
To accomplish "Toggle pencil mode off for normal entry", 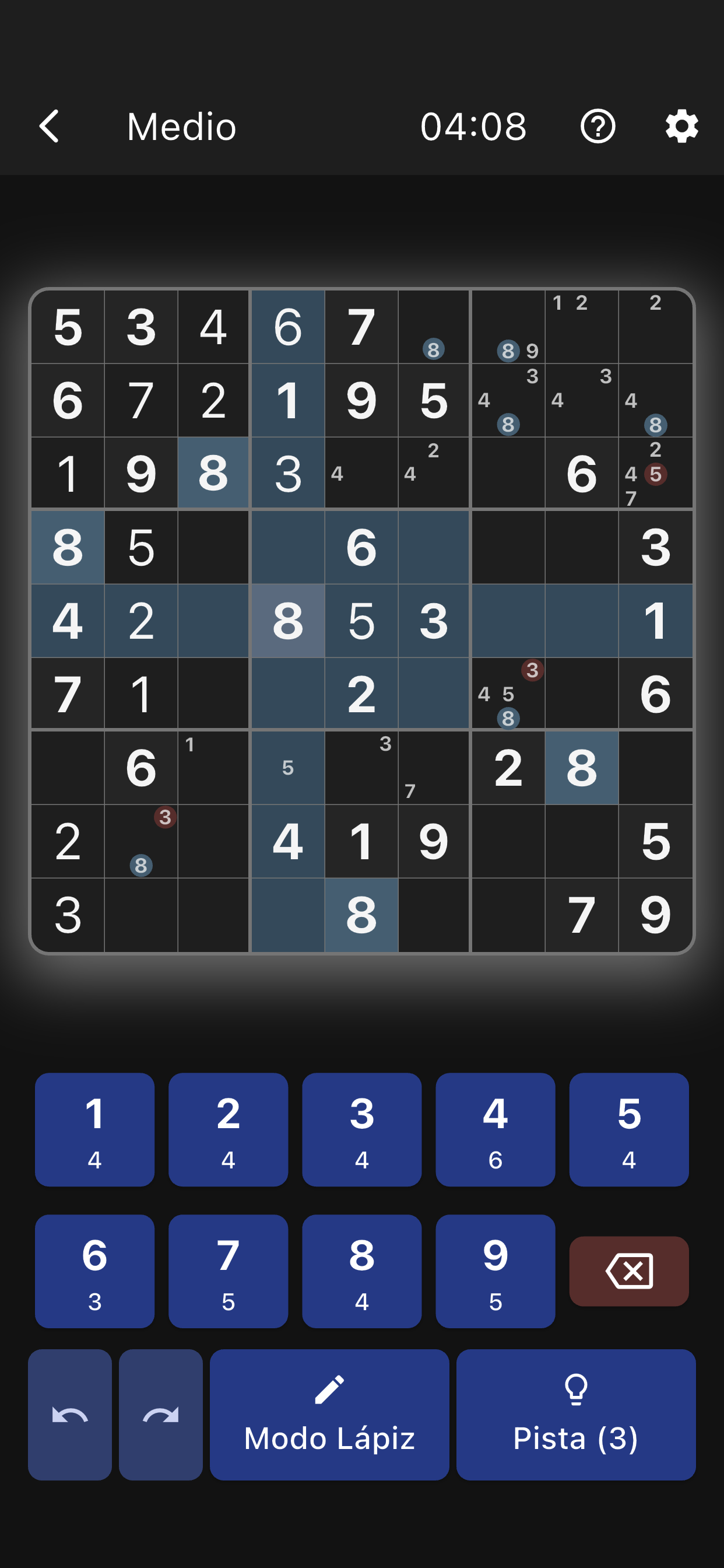I will pos(329,1418).
